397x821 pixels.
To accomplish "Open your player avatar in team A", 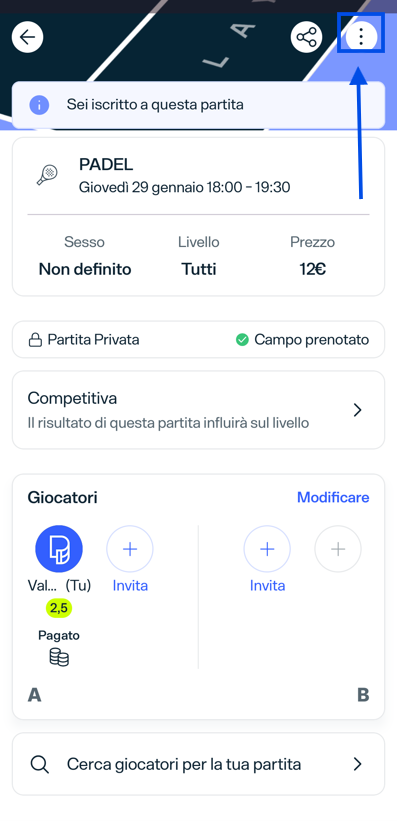I will click(x=59, y=549).
